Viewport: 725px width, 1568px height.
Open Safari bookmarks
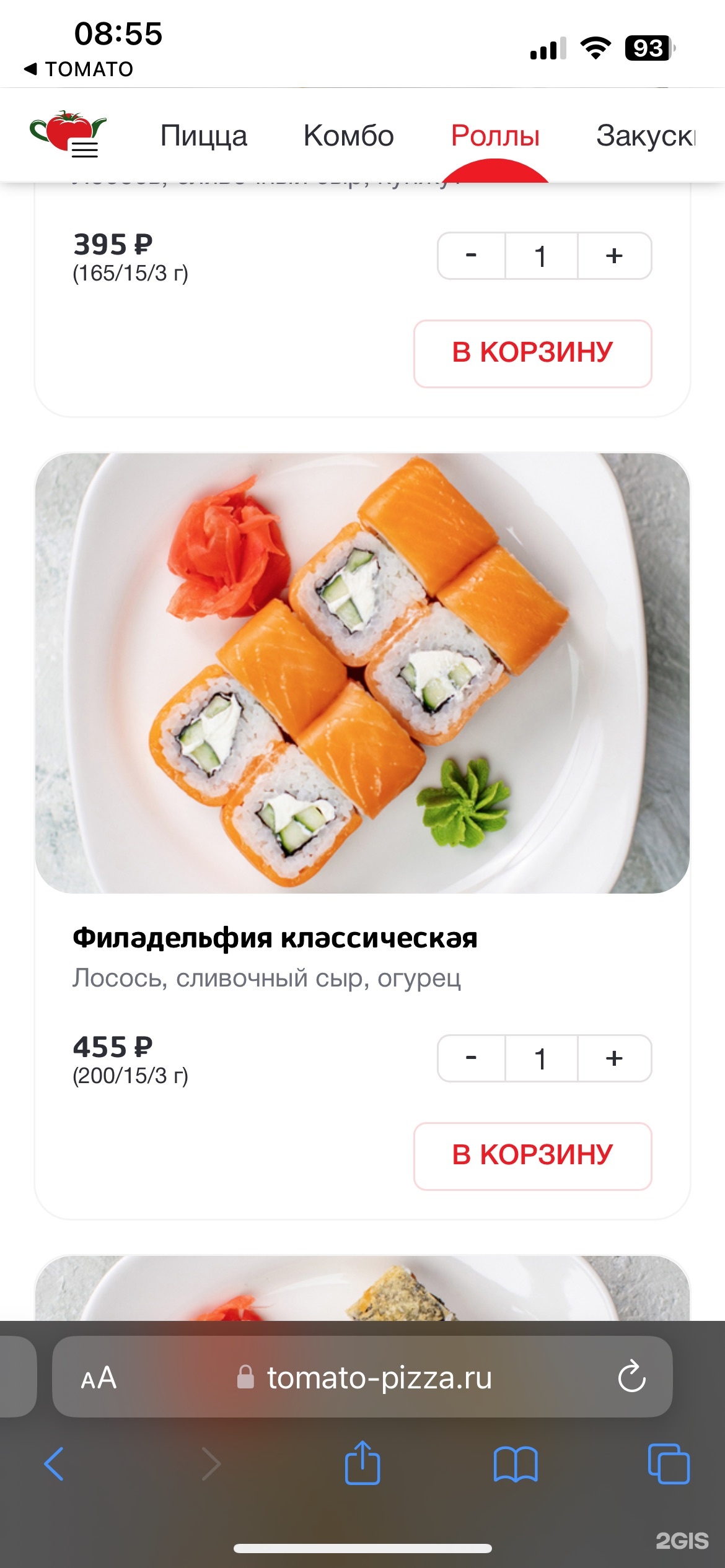pyautogui.click(x=516, y=1464)
